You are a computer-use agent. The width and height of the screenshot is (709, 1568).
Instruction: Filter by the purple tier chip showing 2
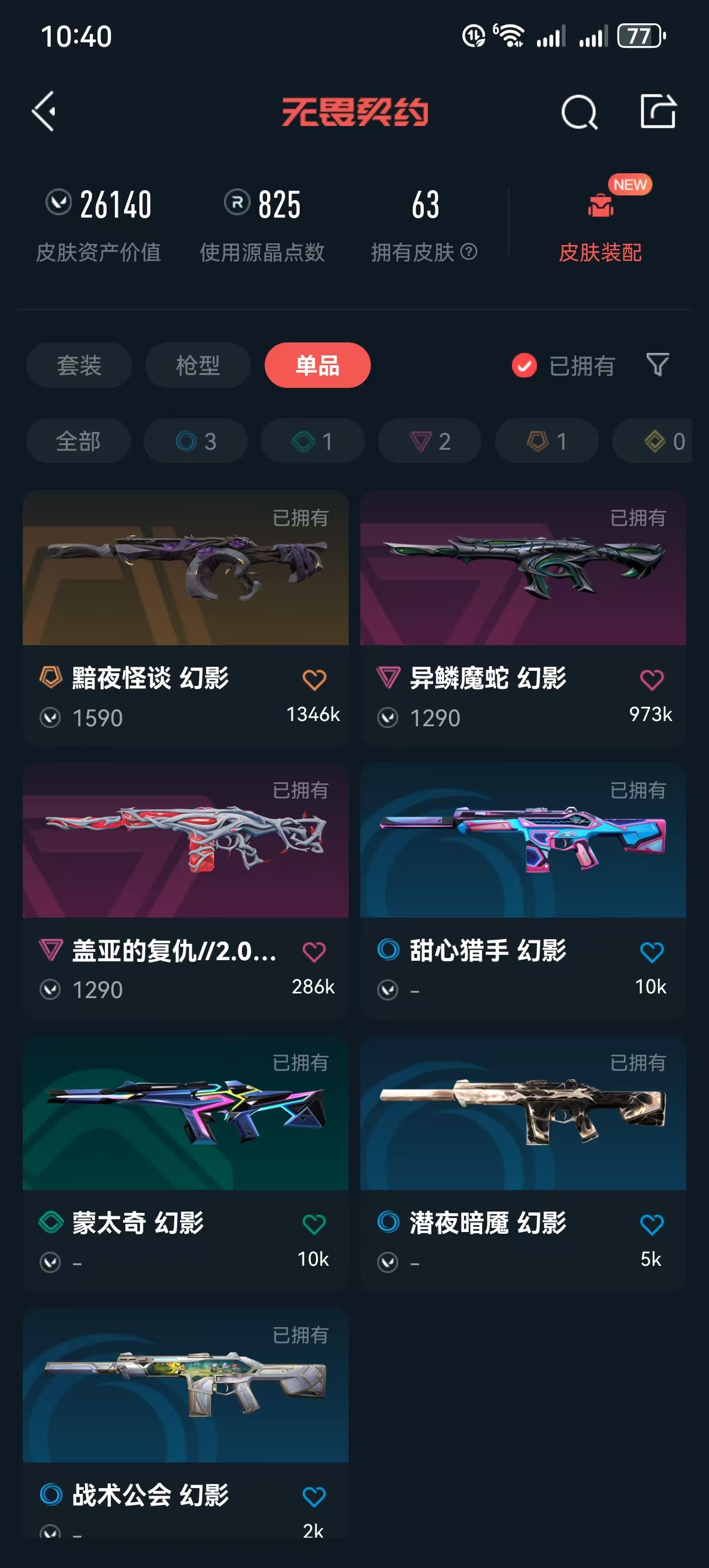430,442
